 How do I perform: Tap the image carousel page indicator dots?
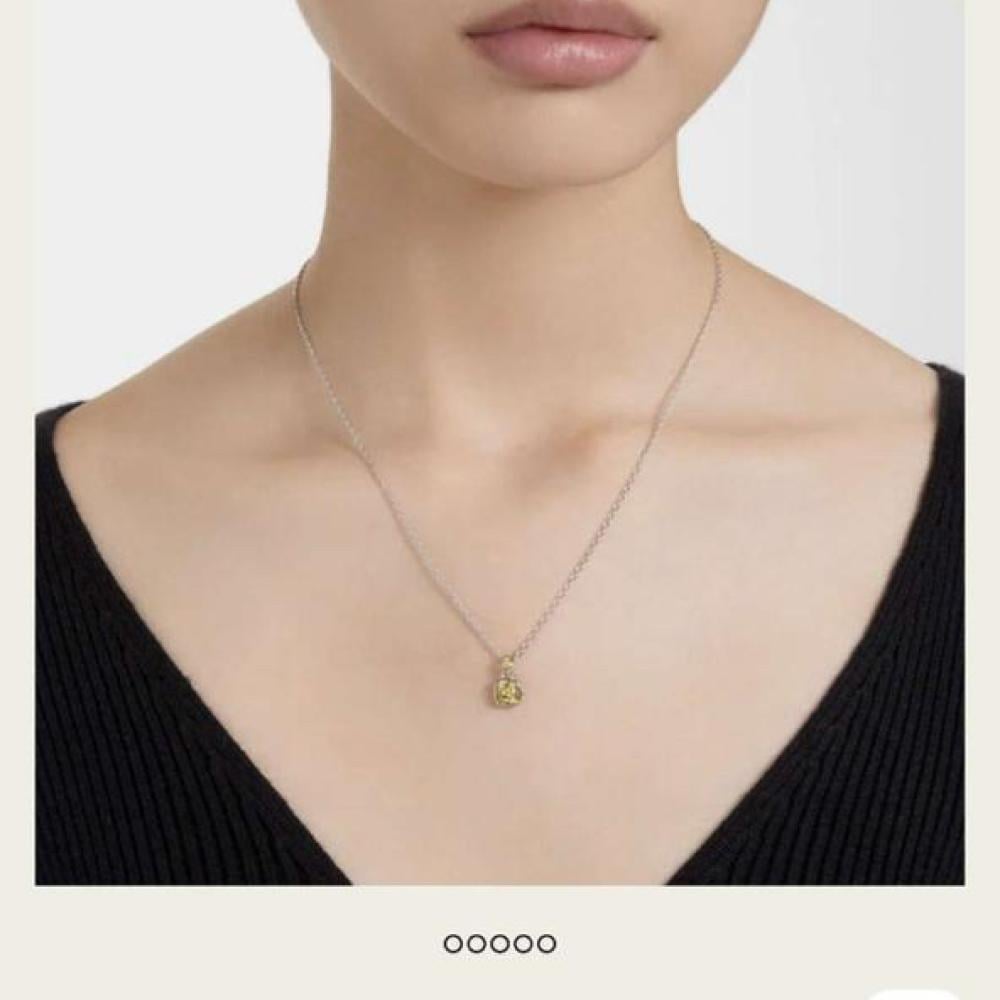[x=500, y=943]
